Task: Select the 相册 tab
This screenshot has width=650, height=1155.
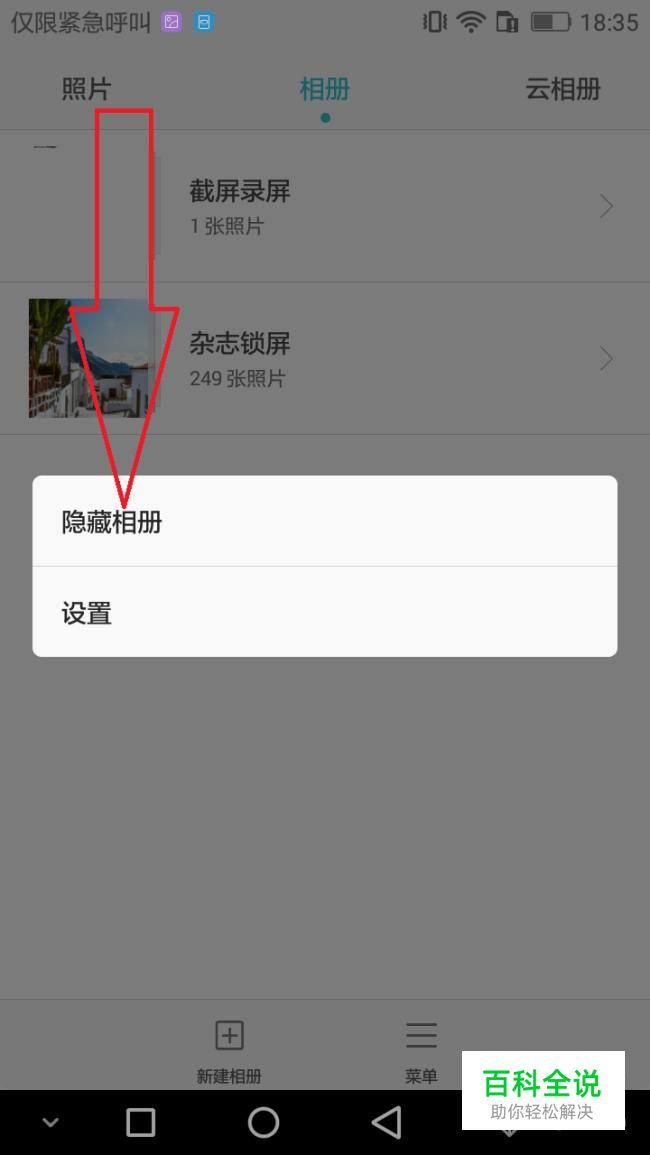Action: (x=325, y=89)
